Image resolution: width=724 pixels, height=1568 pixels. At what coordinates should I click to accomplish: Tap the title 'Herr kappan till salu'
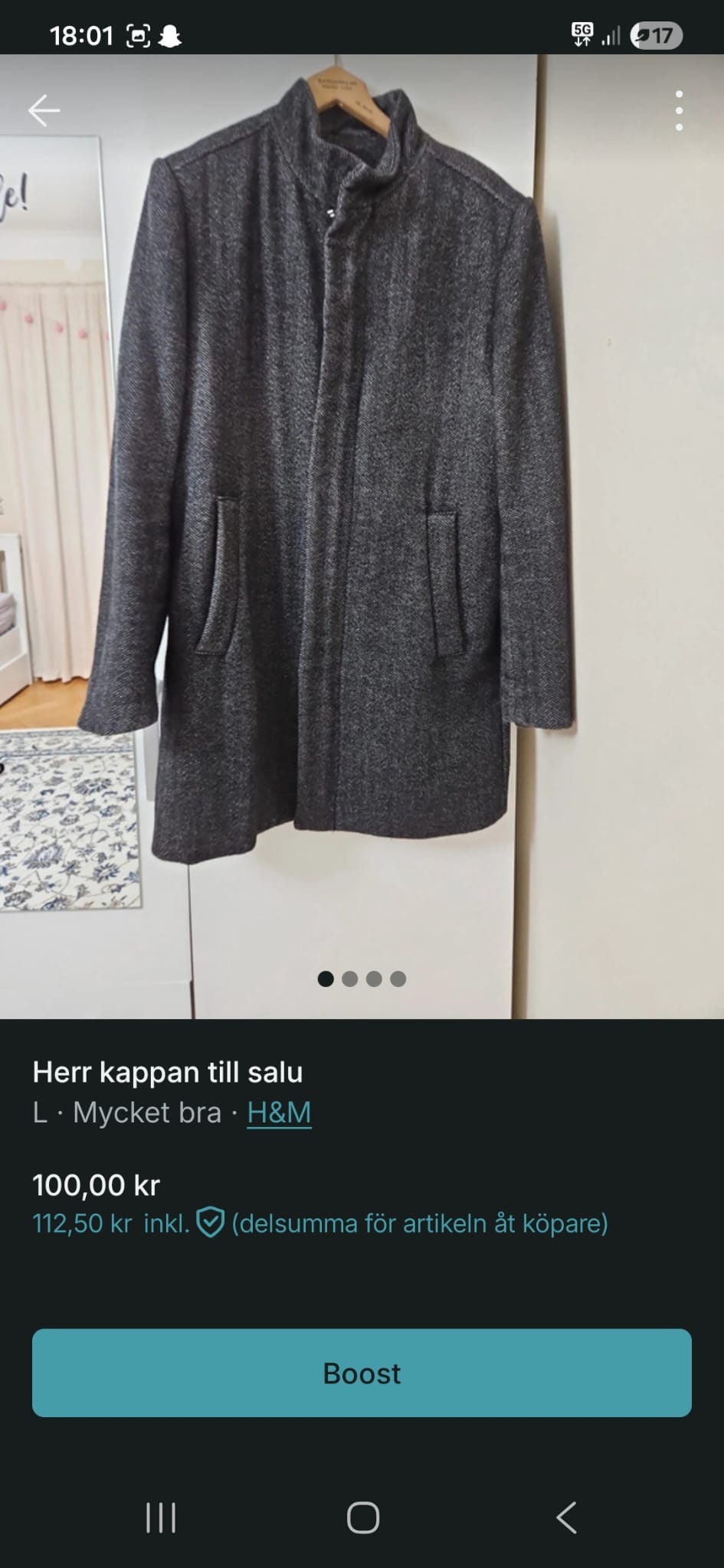coord(168,1072)
